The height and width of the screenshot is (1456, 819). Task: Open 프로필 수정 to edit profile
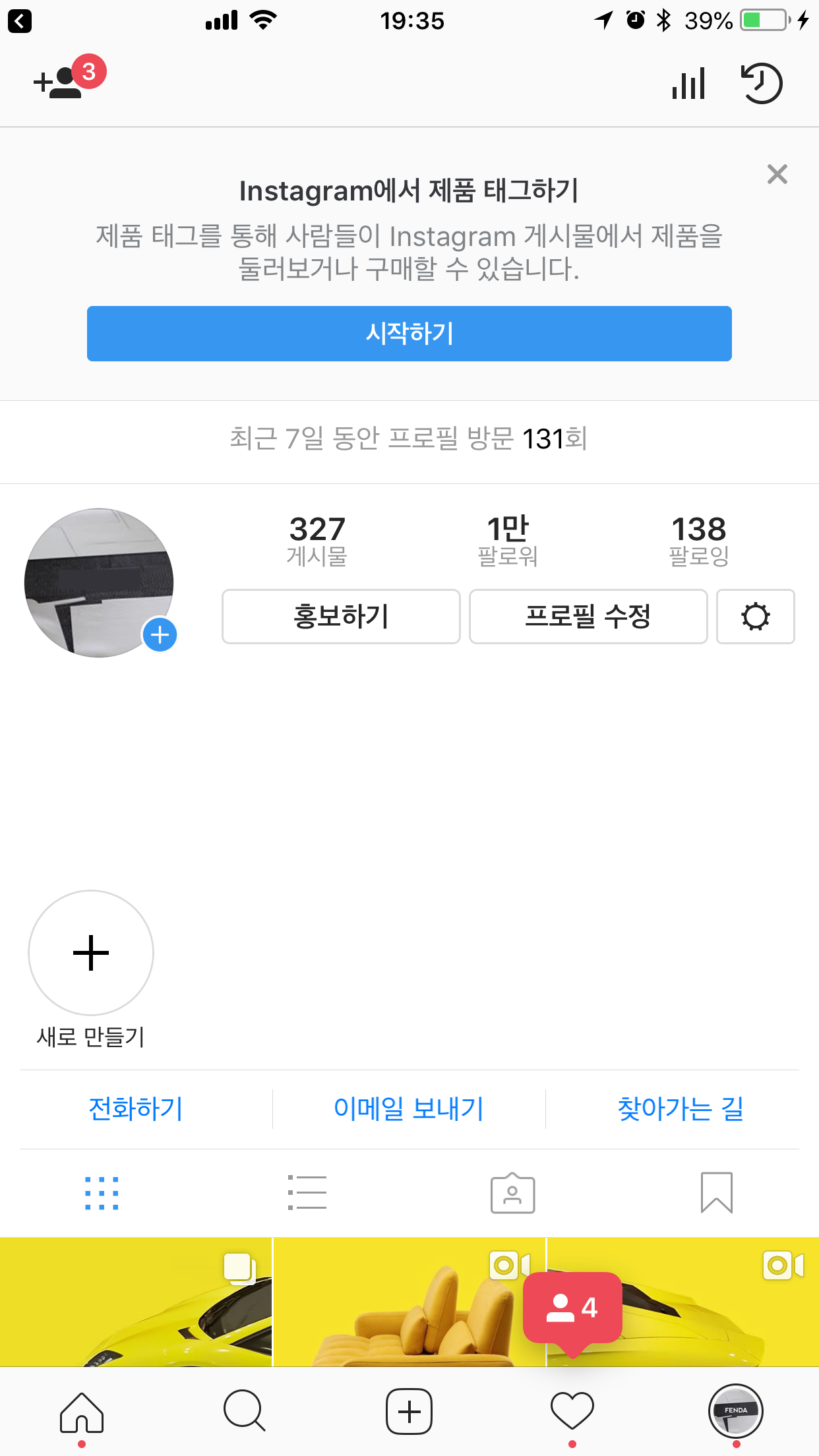pos(588,617)
